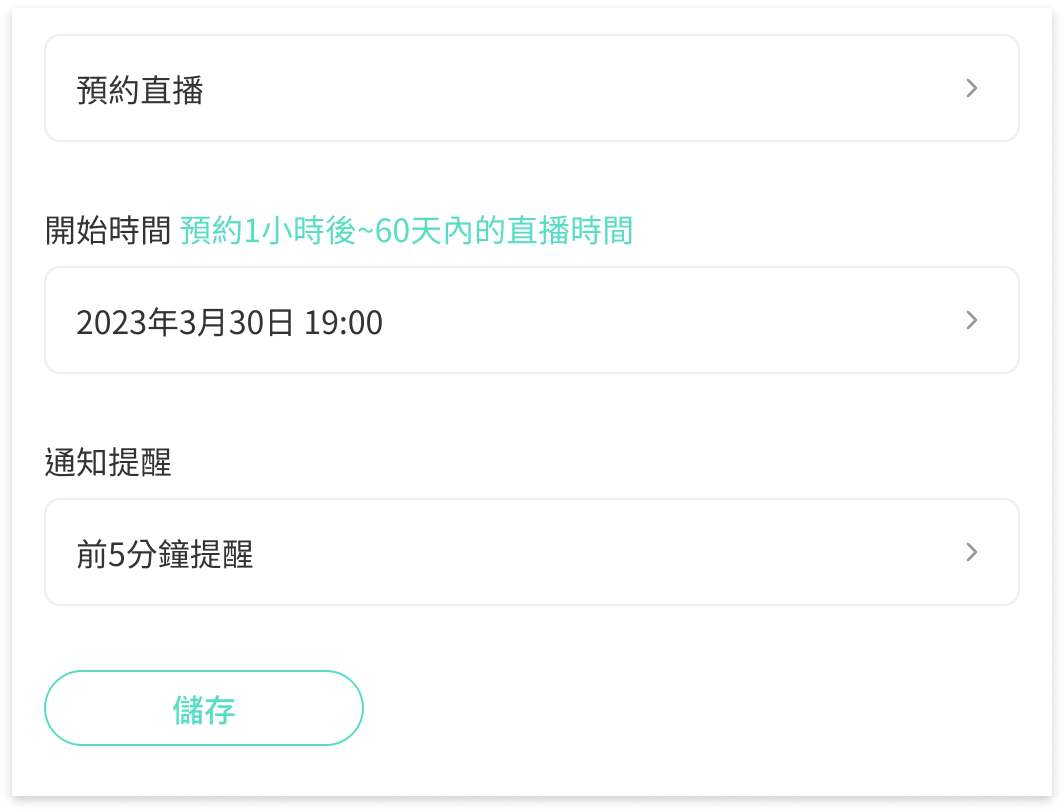Open the 預約直播 selection row
The height and width of the screenshot is (812, 1064).
[531, 89]
